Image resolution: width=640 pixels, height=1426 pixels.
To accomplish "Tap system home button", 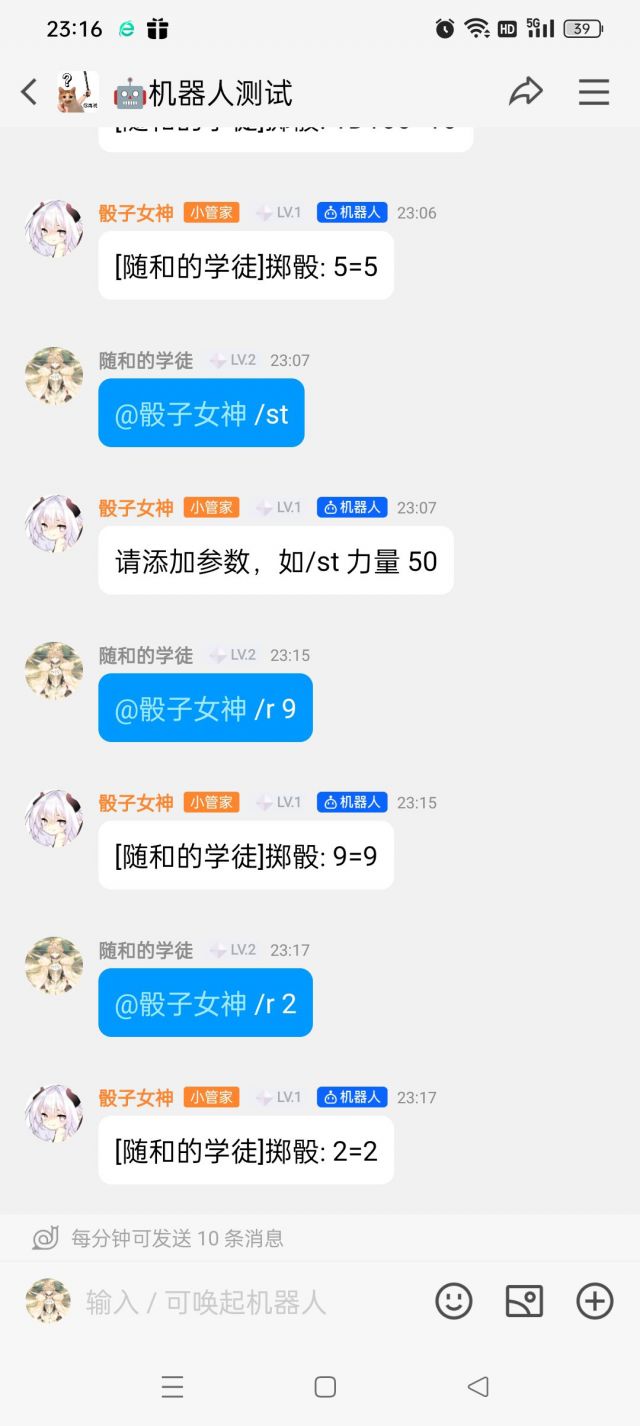I will tap(325, 1386).
